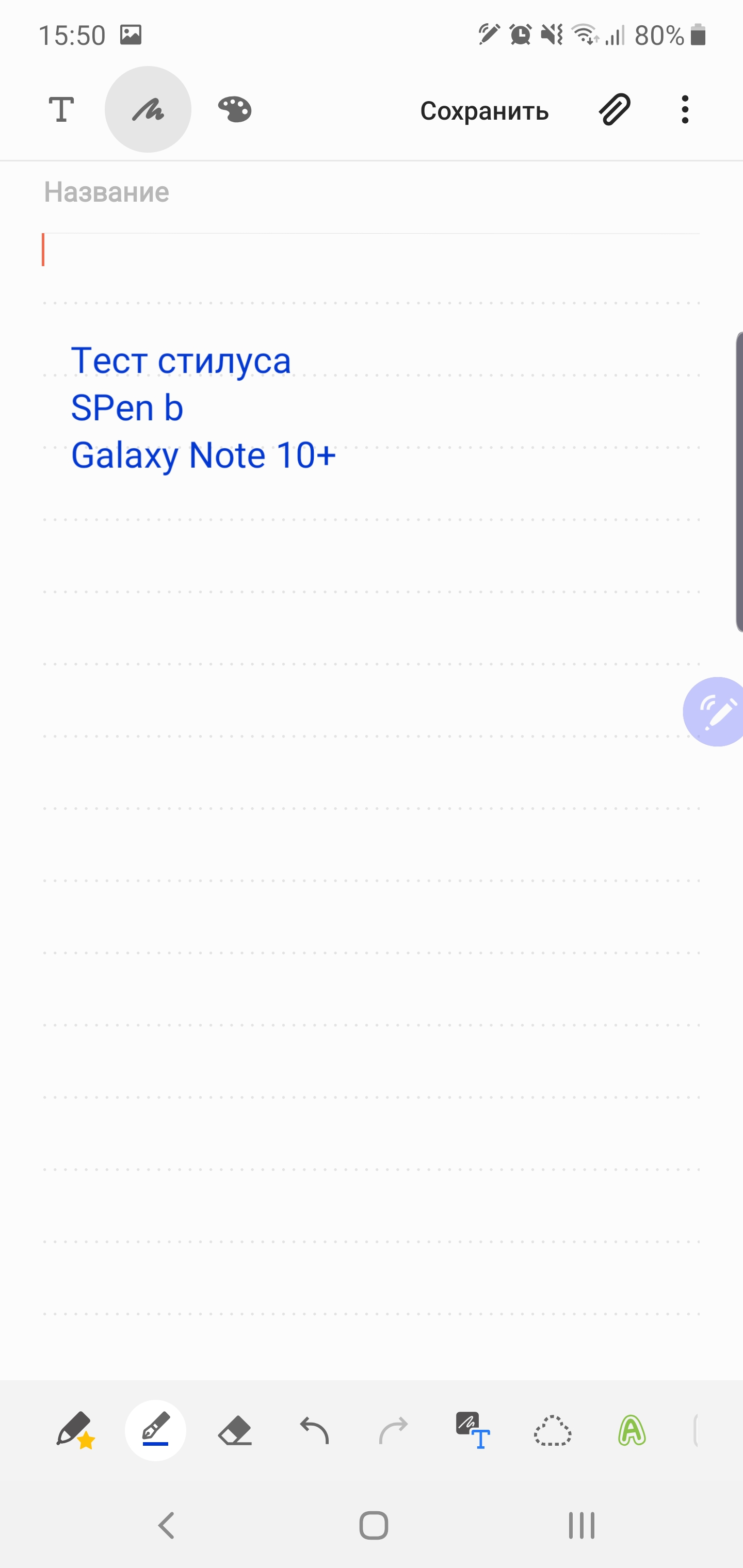This screenshot has width=743, height=1568.
Task: Convert handwriting to text
Action: click(x=473, y=1430)
